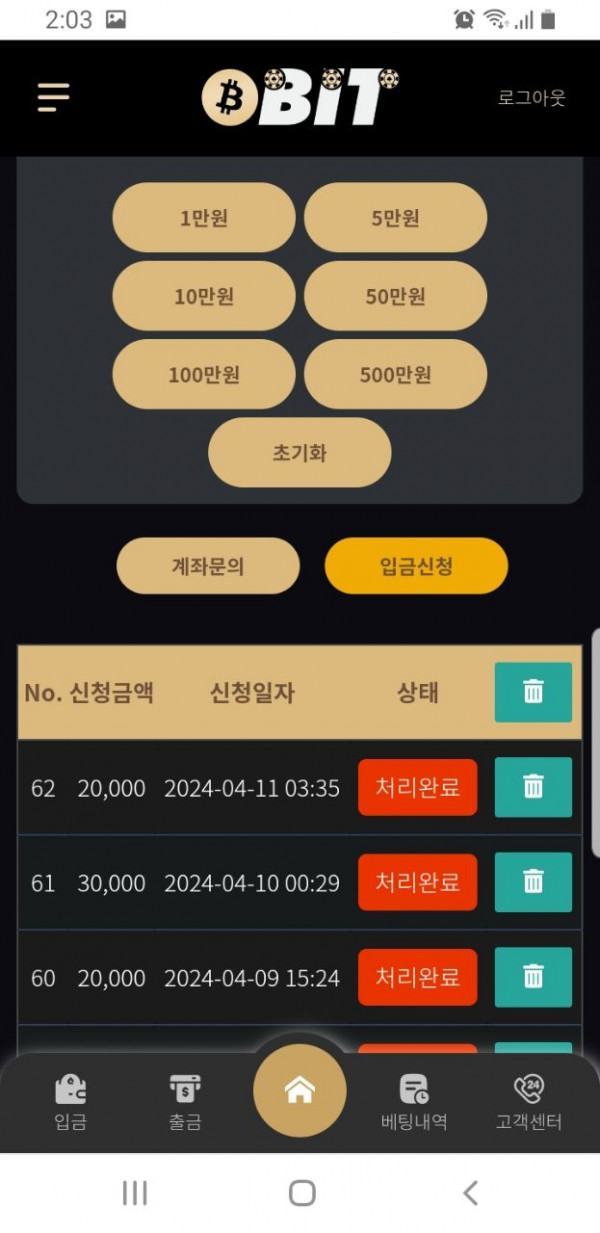Delete entry No. 60
Image resolution: width=600 pixels, height=1233 pixels.
(533, 977)
